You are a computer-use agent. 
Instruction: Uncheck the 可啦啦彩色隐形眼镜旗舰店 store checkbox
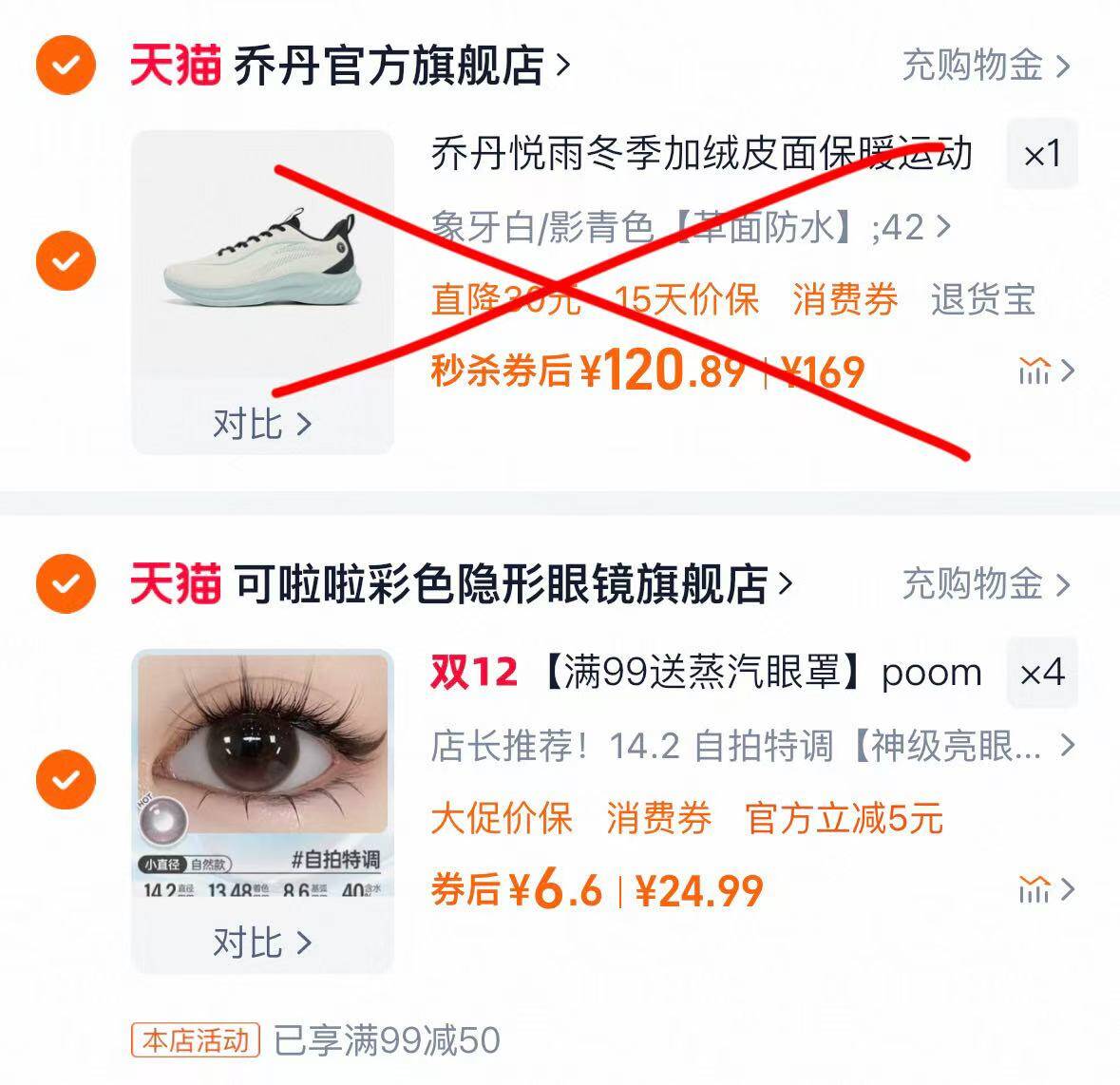pyautogui.click(x=65, y=583)
